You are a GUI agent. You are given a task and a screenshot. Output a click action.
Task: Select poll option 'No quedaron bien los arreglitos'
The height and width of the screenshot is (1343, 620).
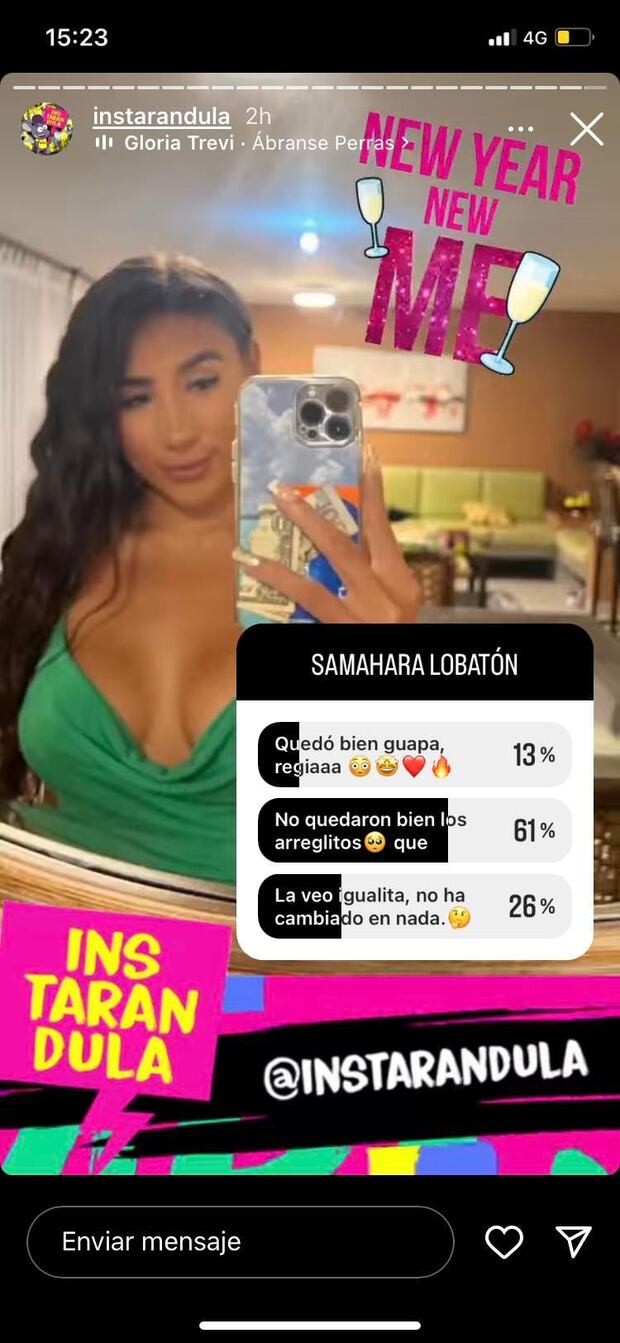click(414, 831)
